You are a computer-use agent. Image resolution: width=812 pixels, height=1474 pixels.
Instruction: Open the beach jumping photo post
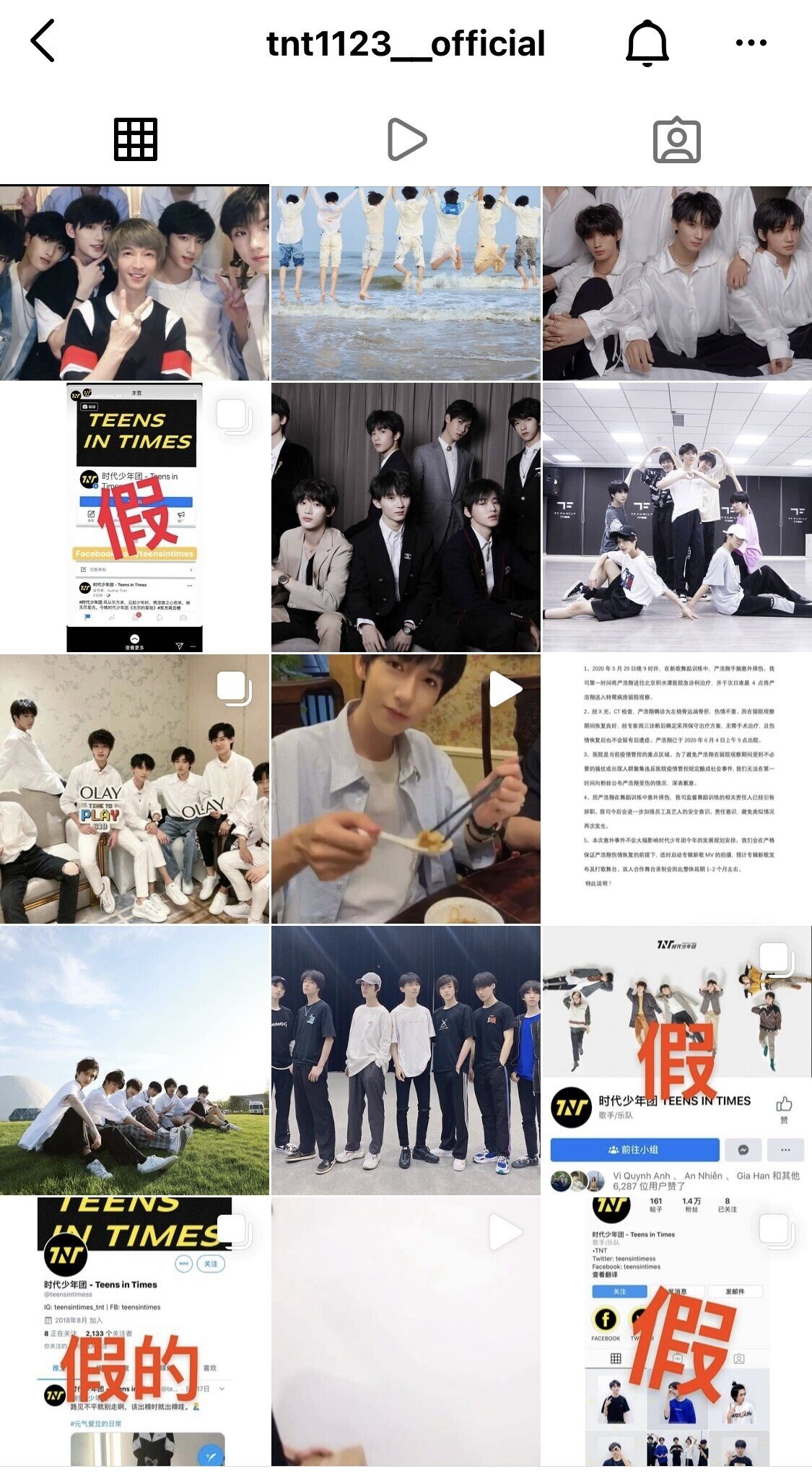coord(406,282)
